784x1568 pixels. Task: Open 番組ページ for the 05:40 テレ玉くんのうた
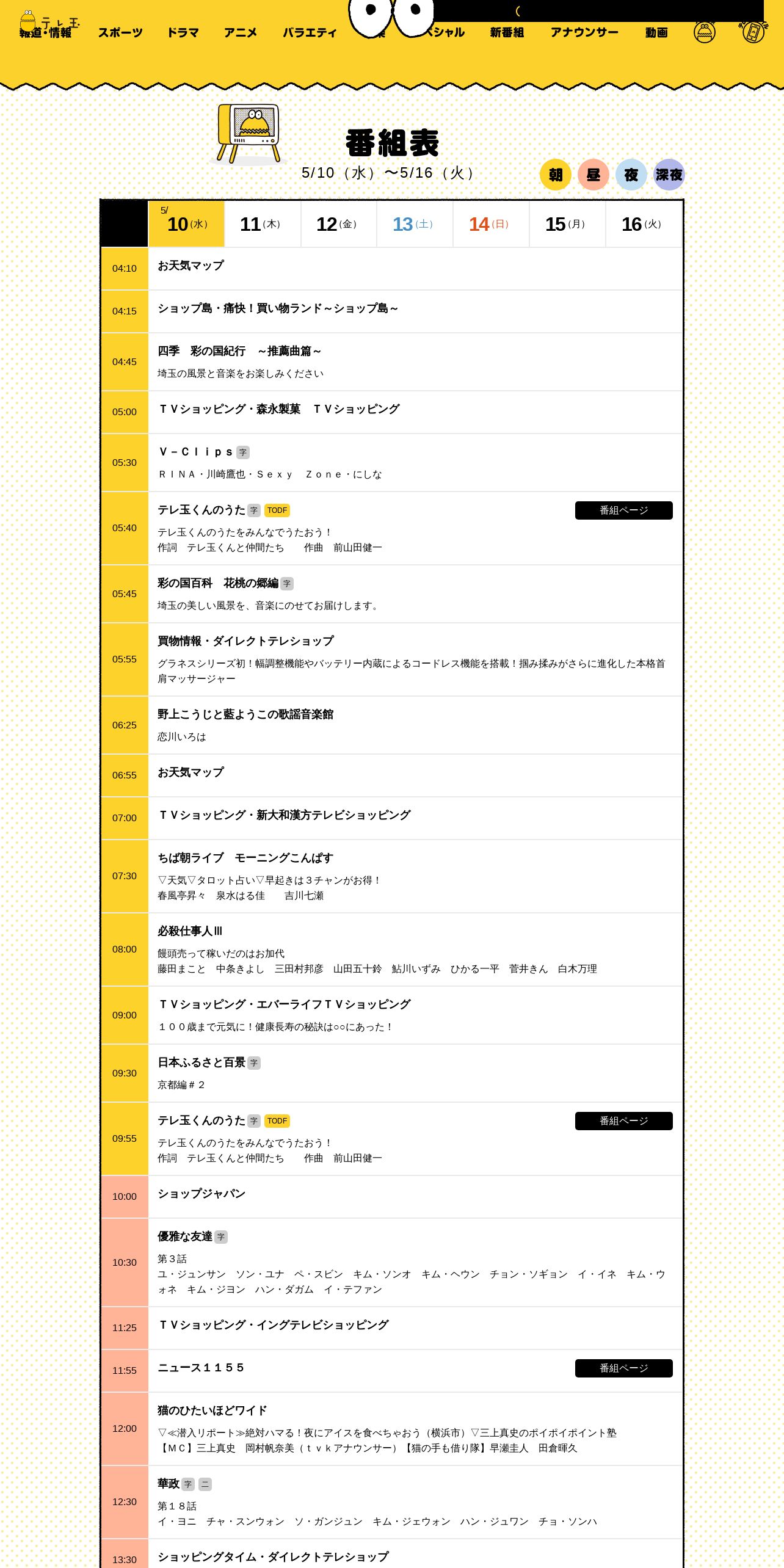click(624, 510)
